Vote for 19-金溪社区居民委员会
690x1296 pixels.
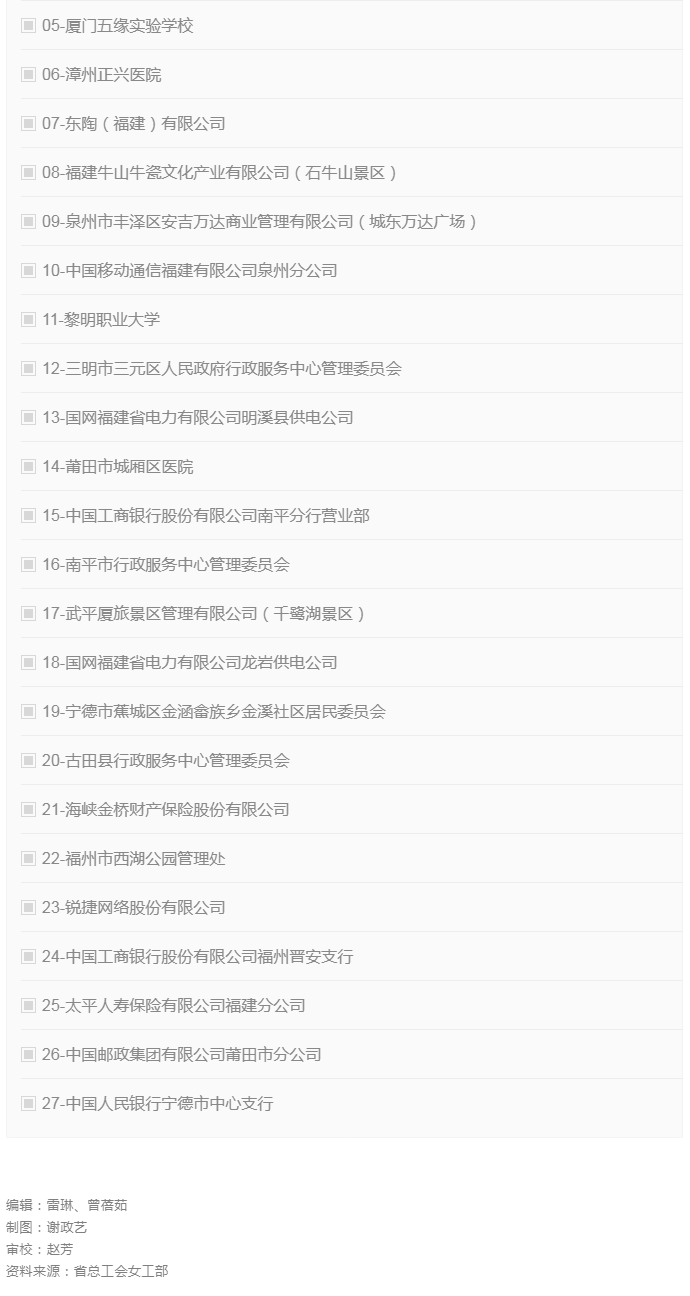(29, 712)
